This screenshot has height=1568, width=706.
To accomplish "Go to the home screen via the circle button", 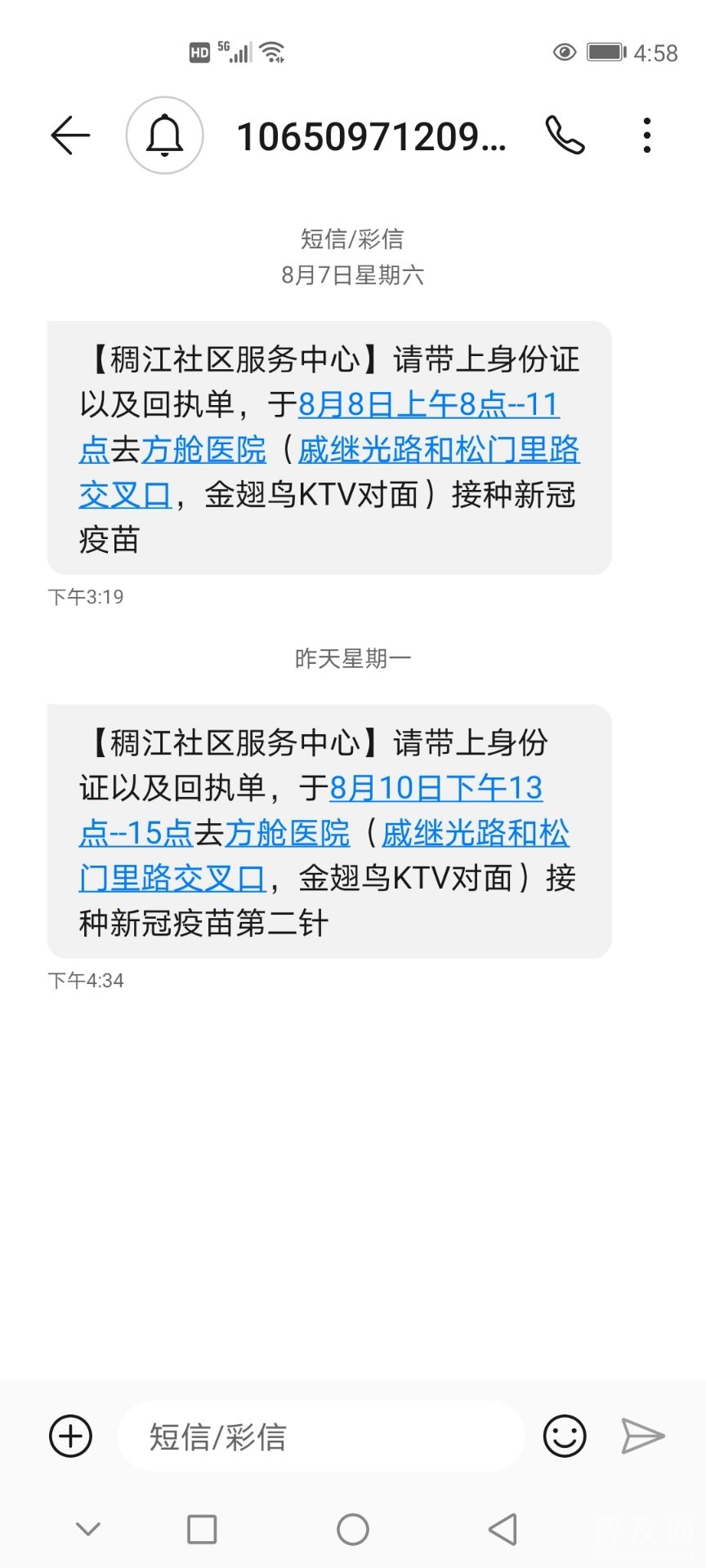I will pyautogui.click(x=353, y=1529).
